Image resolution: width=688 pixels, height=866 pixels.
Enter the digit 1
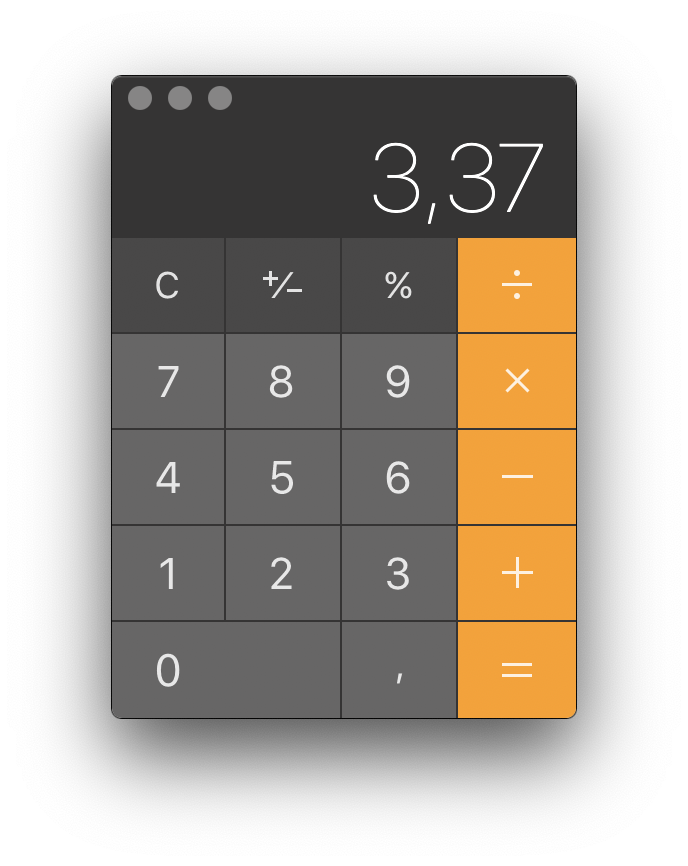click(168, 573)
